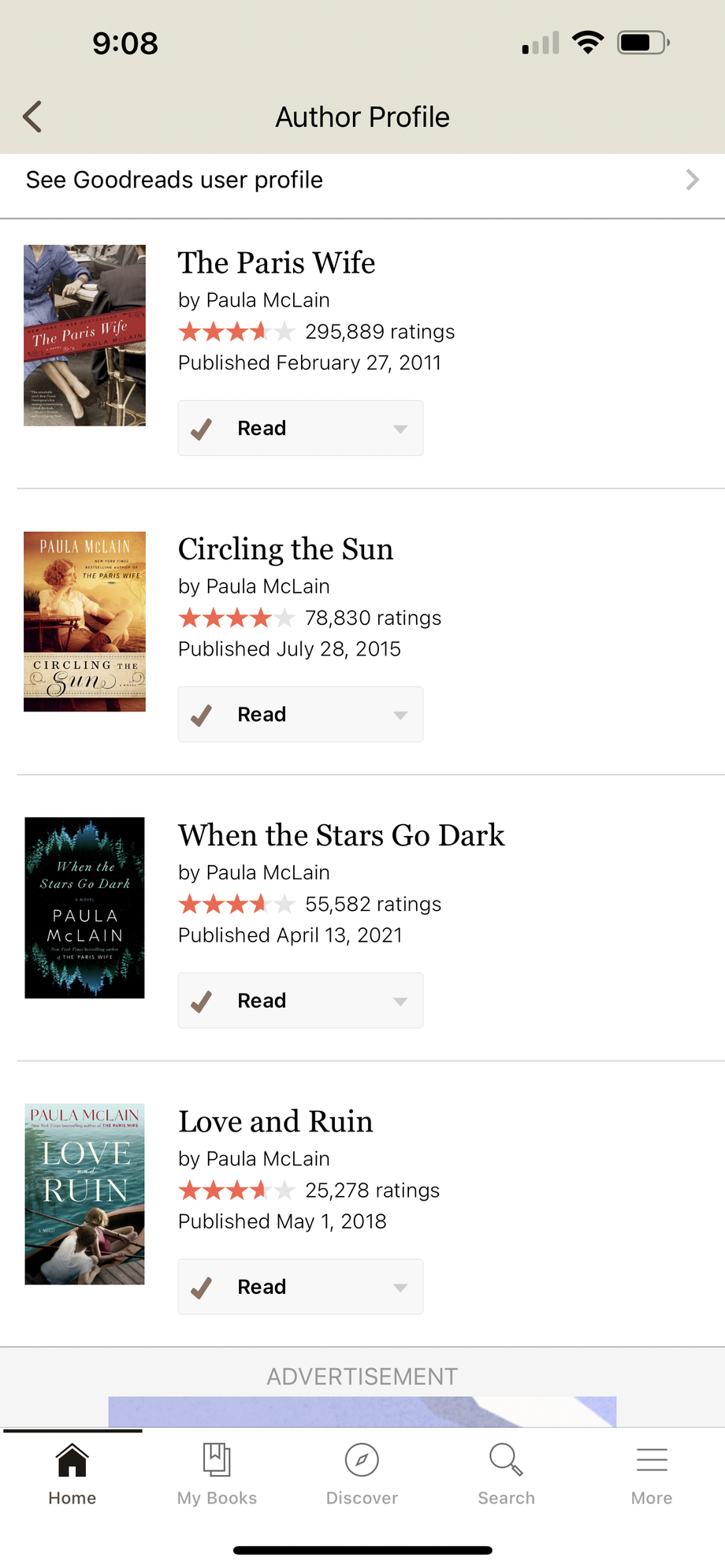Open The Paris Wife book cover

[84, 336]
